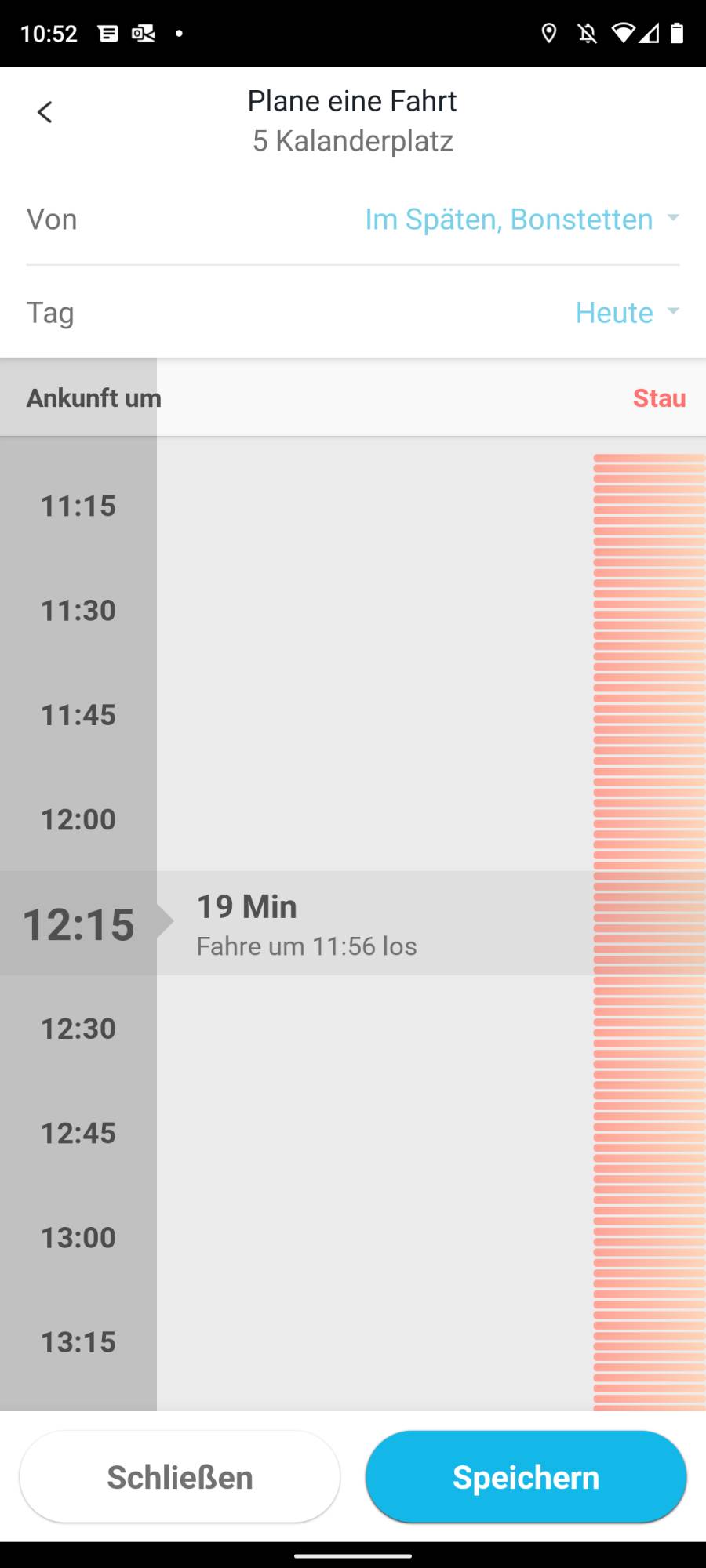706x1568 pixels.
Task: Select the 11:15 arrival time
Action: [x=78, y=506]
